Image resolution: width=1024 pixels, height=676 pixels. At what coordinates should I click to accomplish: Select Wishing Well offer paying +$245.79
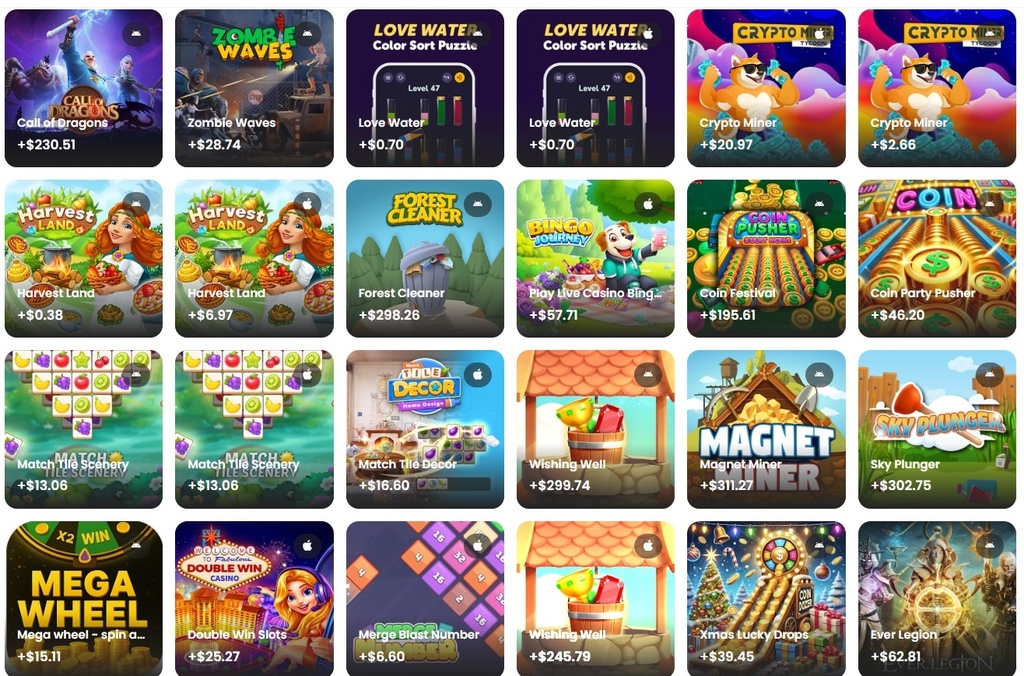595,598
